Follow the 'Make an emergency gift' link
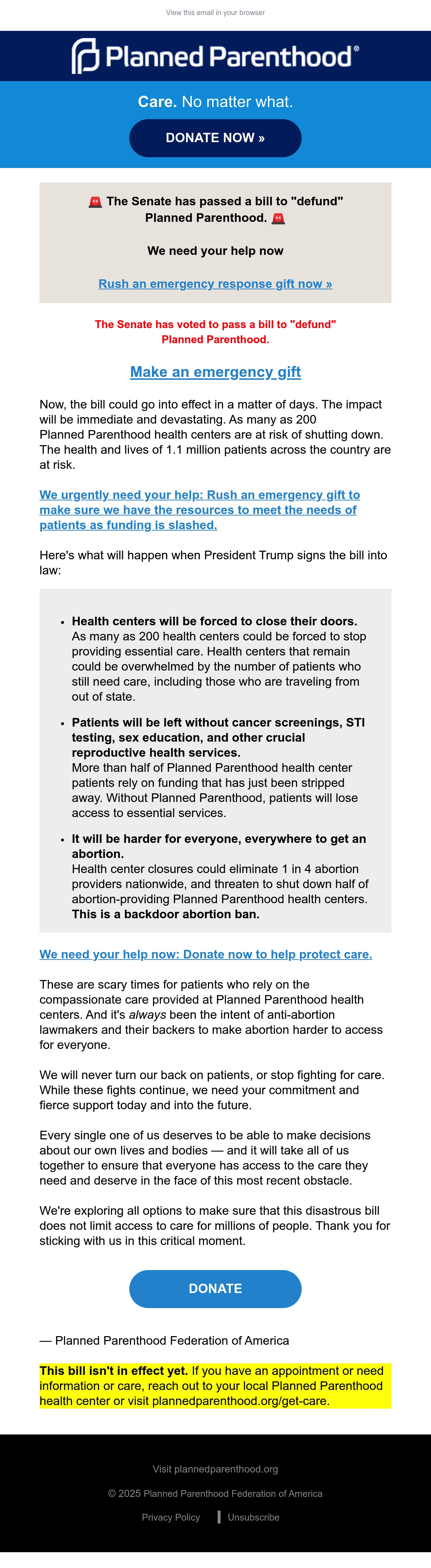The width and height of the screenshot is (431, 1568). [x=215, y=372]
